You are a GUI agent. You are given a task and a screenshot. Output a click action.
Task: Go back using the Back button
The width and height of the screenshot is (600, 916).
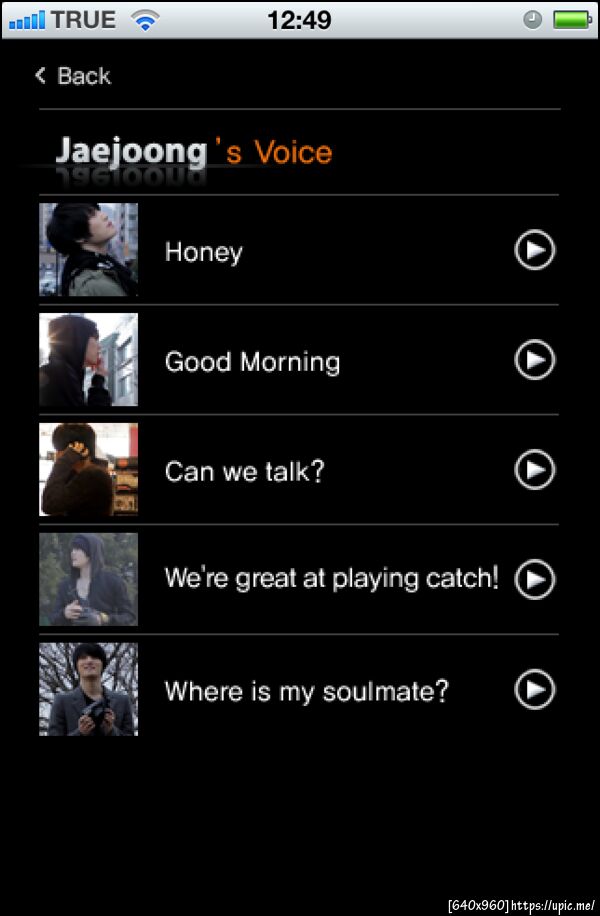pos(72,76)
